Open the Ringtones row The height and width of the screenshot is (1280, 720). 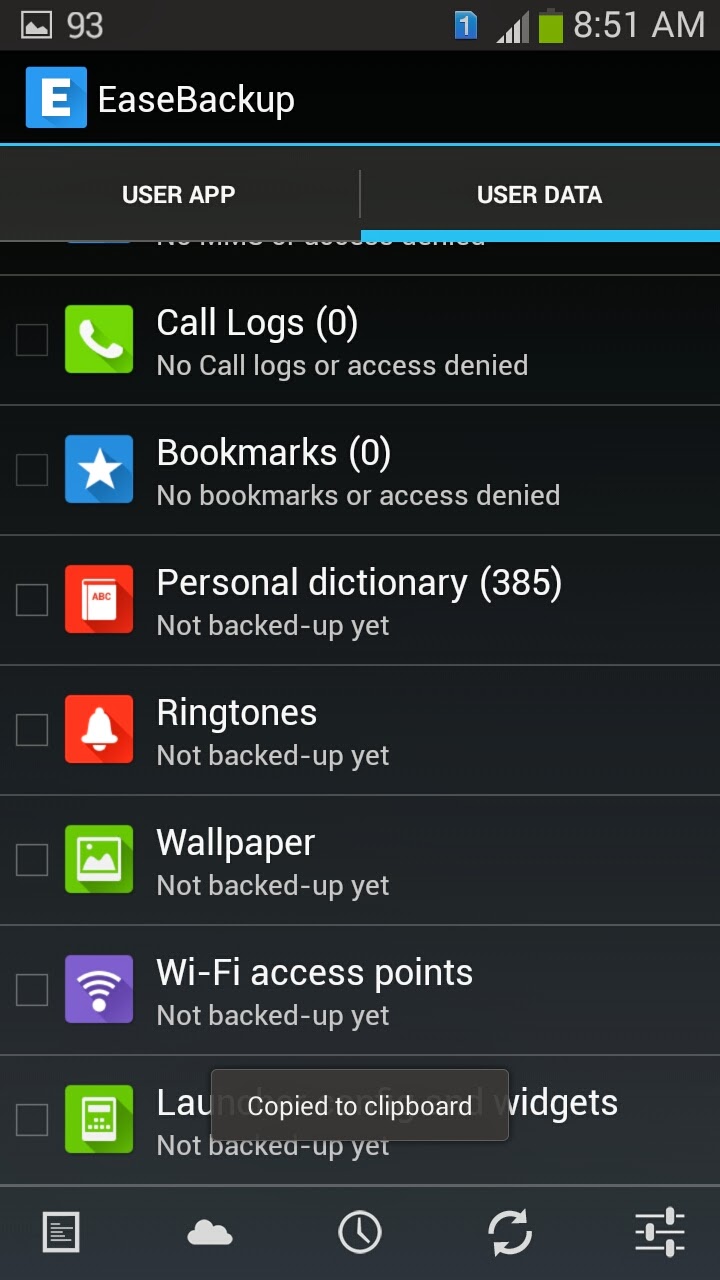[360, 730]
